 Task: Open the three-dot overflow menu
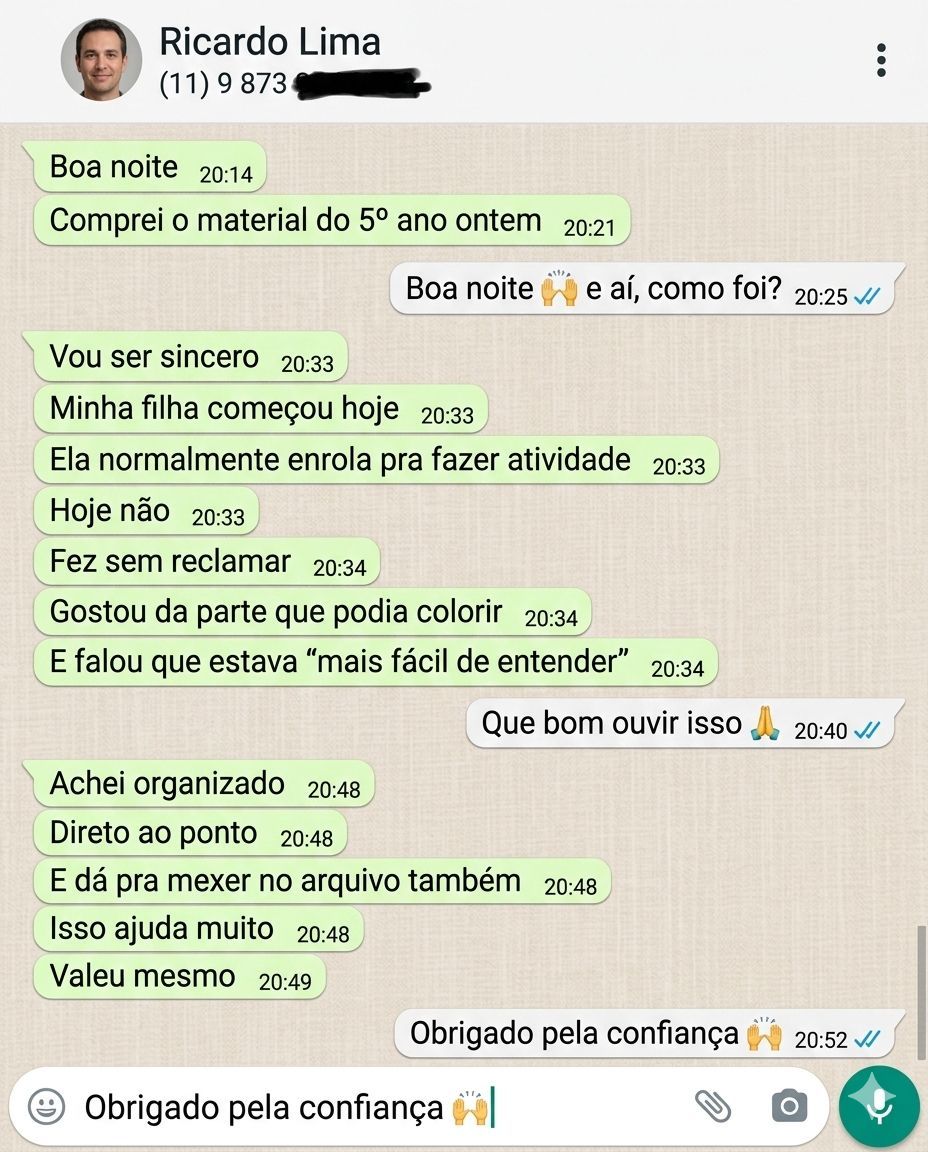[881, 60]
